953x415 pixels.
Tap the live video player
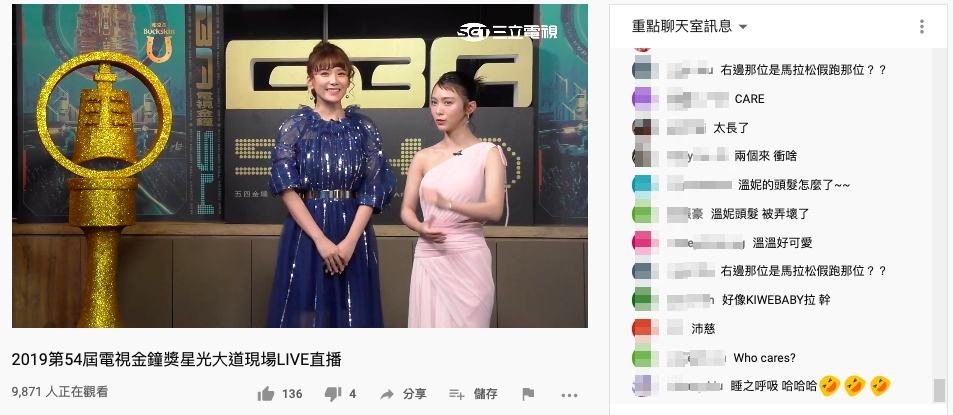[x=299, y=165]
